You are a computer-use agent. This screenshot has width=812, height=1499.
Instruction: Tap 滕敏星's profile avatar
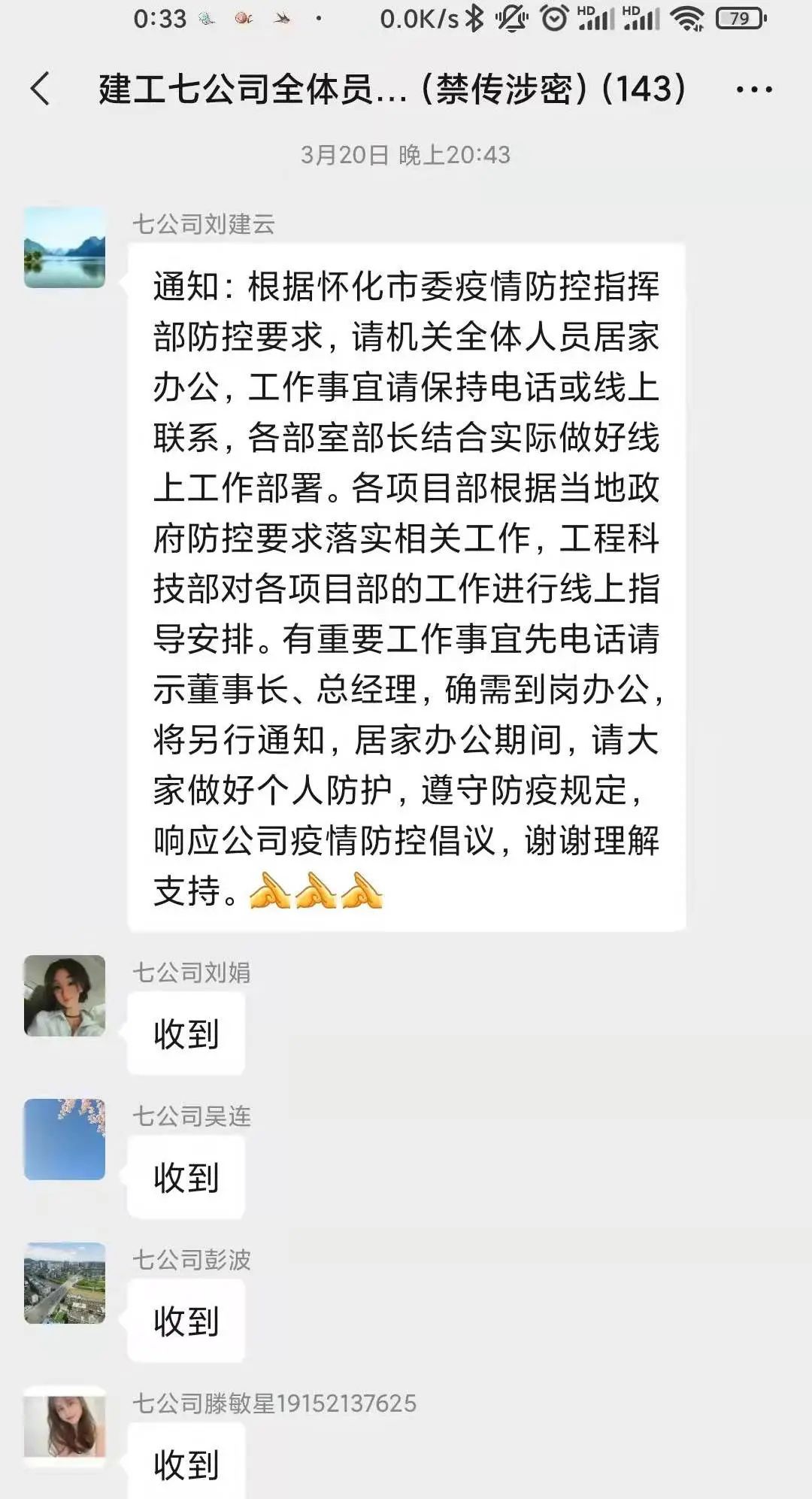coord(64,1425)
